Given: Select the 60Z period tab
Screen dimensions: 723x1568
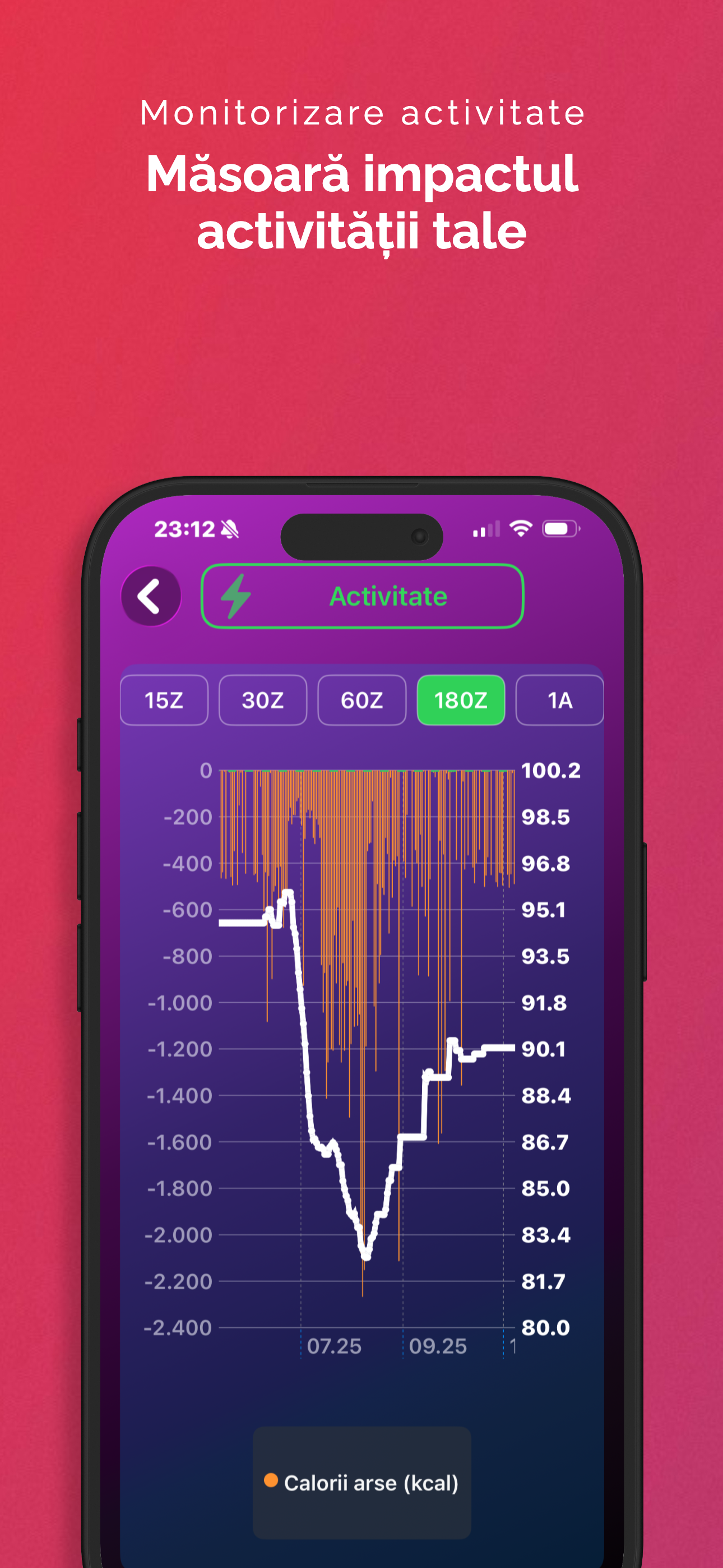Looking at the screenshot, I should point(361,700).
